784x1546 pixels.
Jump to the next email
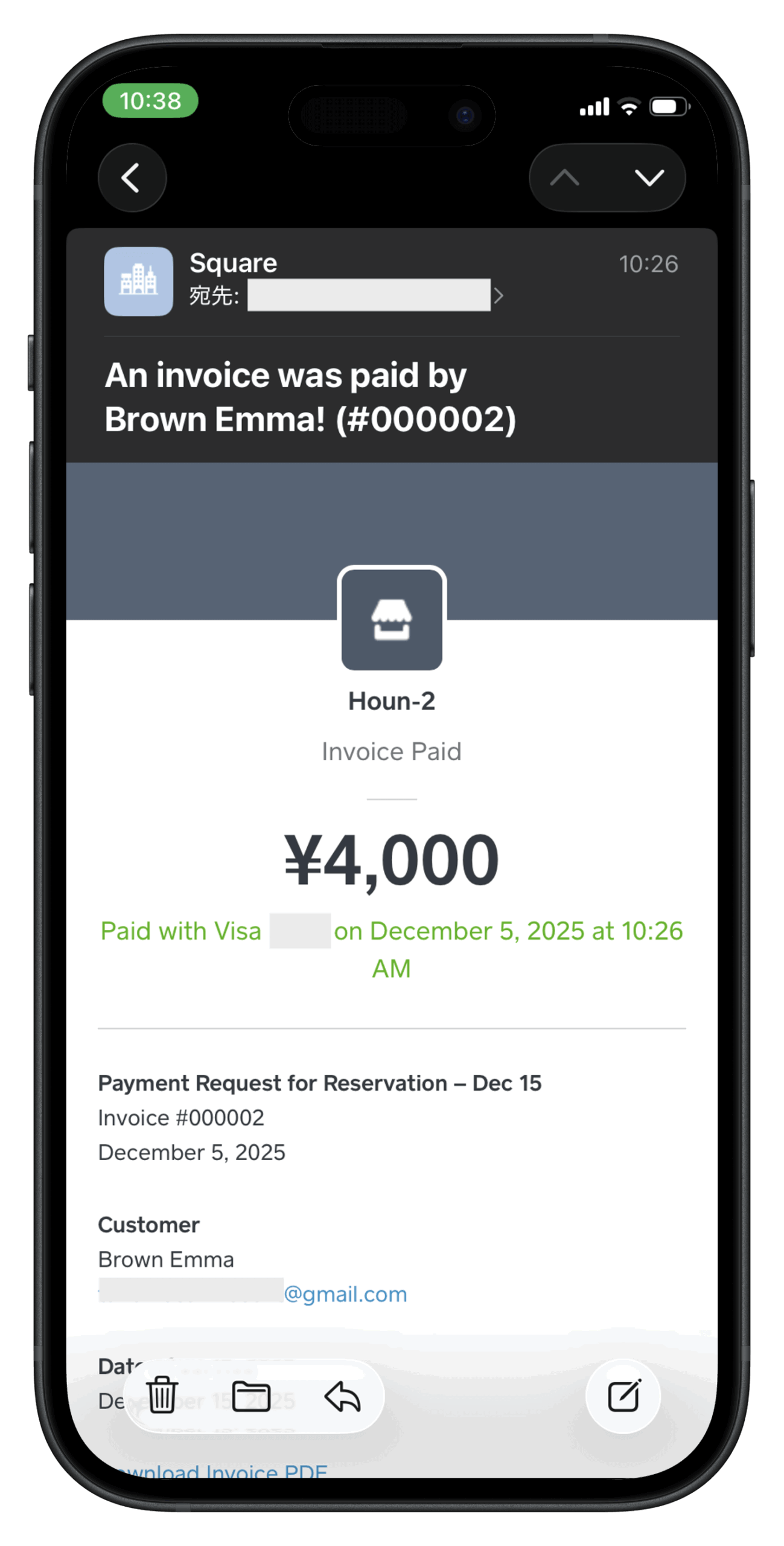pos(649,178)
